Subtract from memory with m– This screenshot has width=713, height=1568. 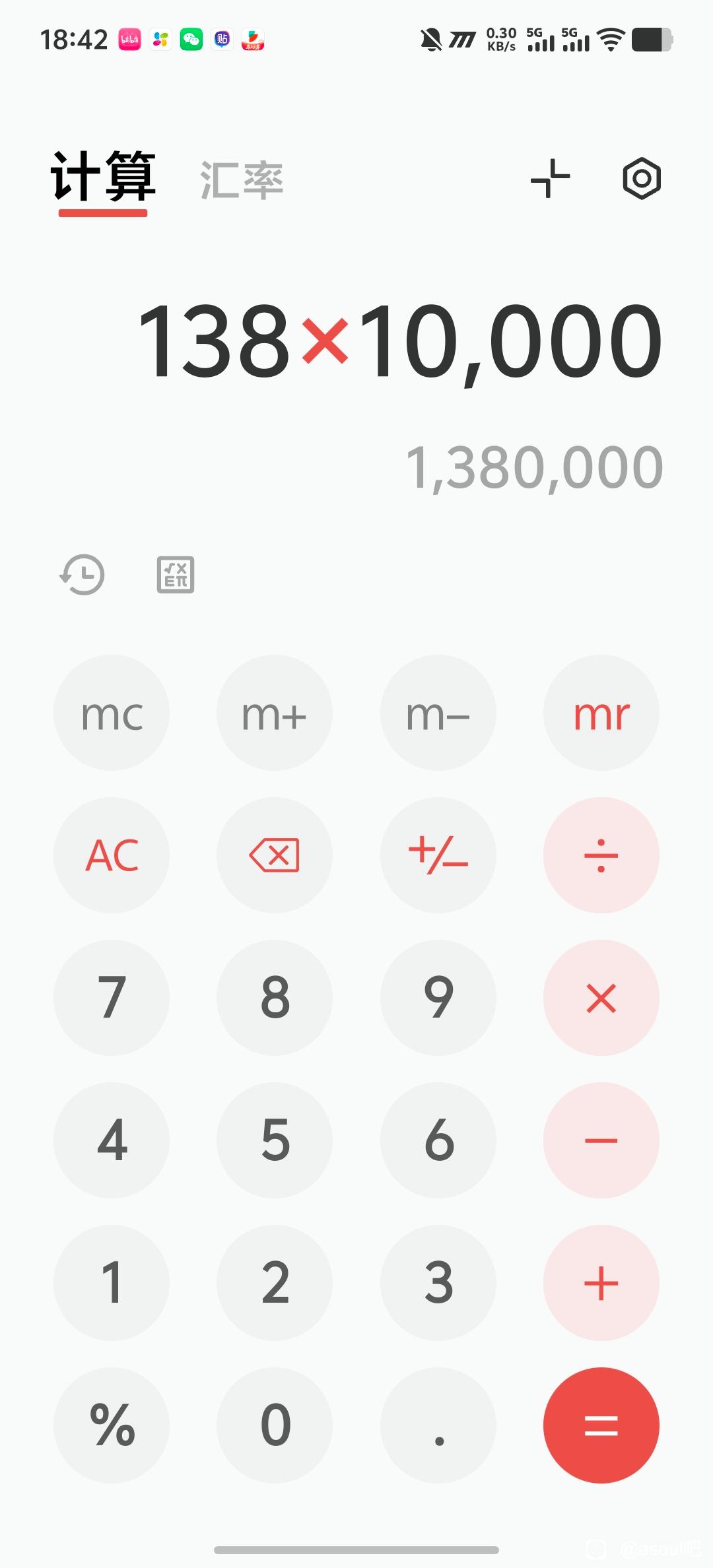click(438, 713)
